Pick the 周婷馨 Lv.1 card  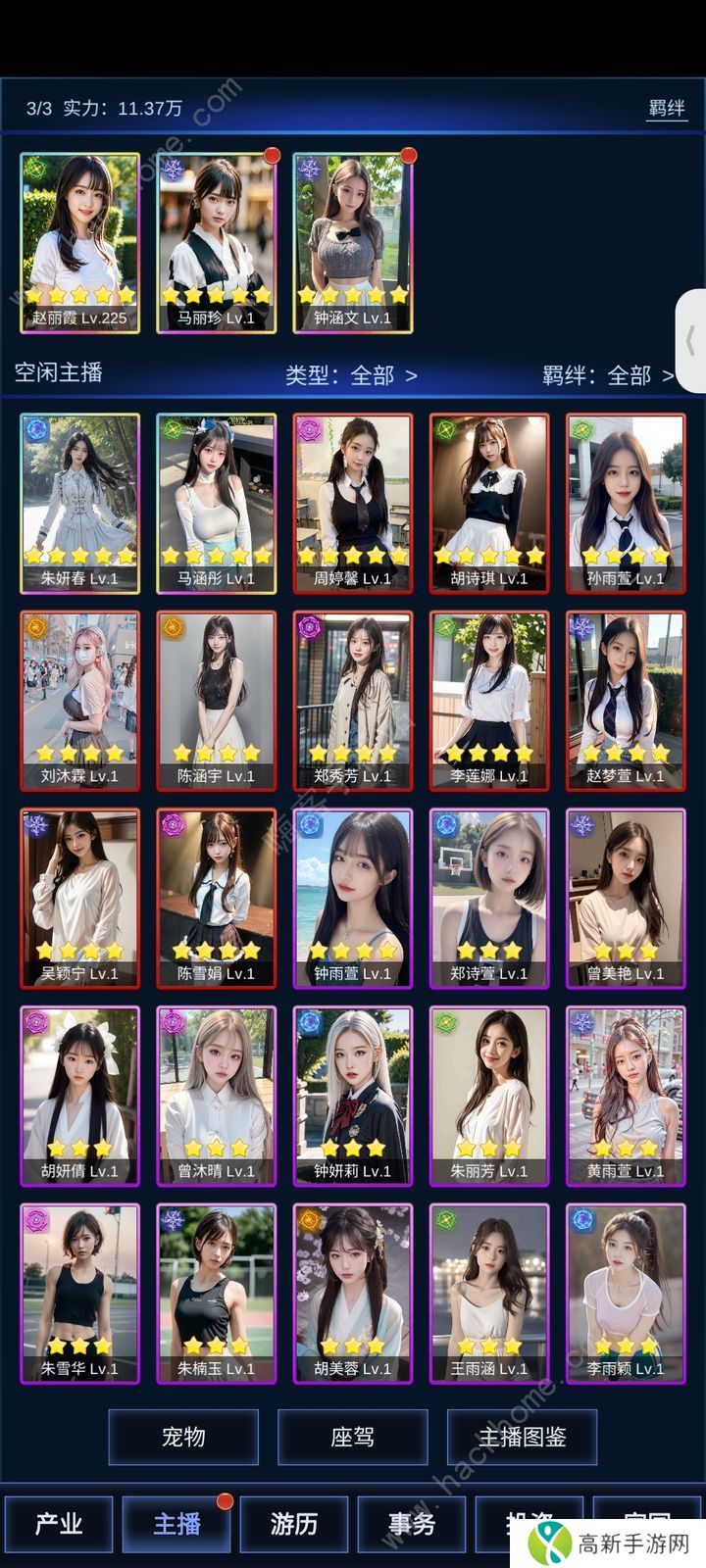pyautogui.click(x=353, y=504)
